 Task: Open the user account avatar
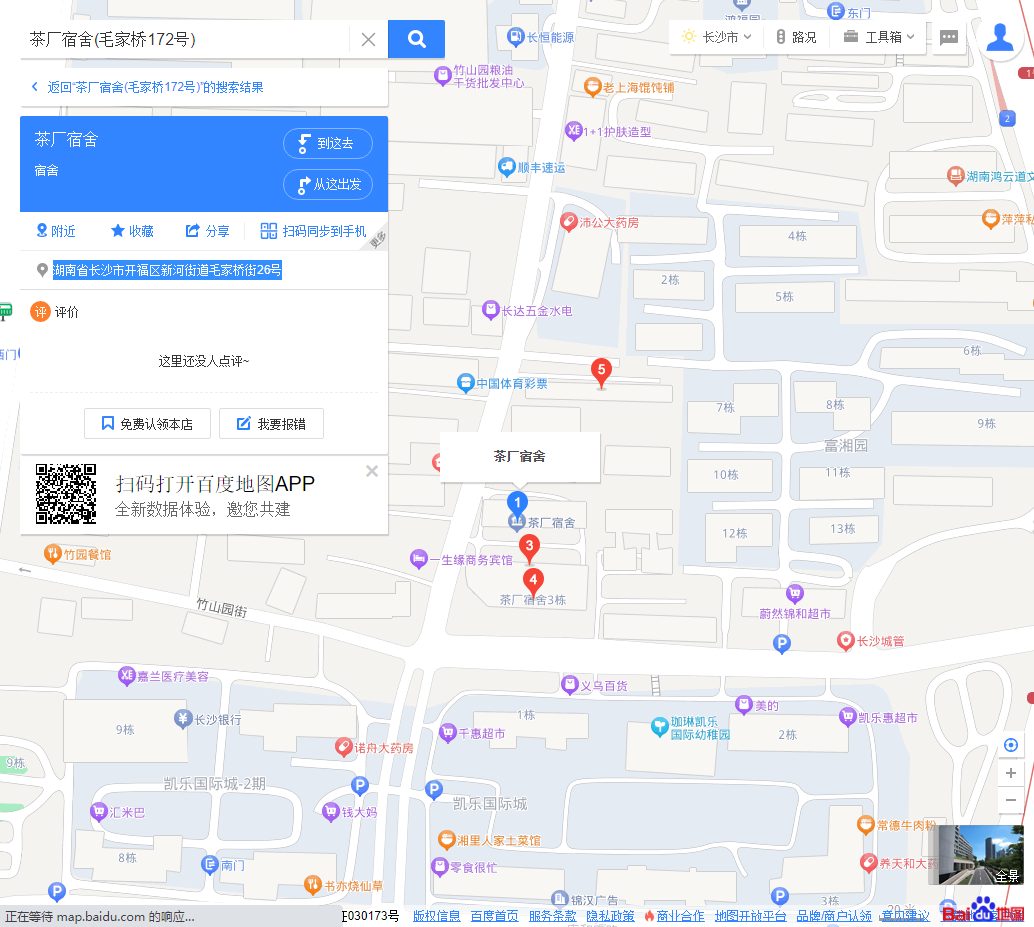point(999,38)
